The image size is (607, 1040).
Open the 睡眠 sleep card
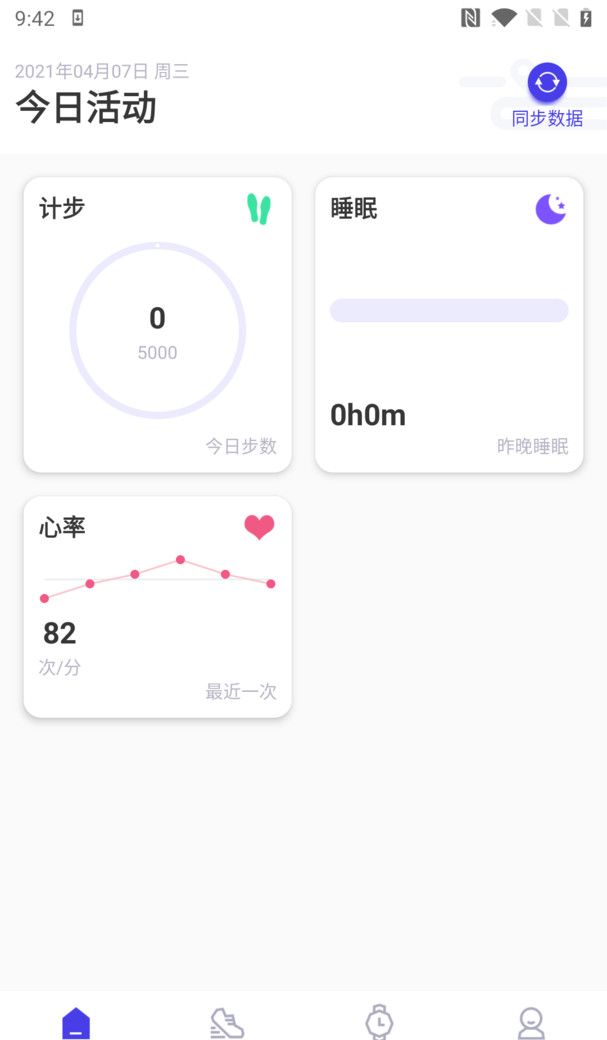[x=449, y=324]
